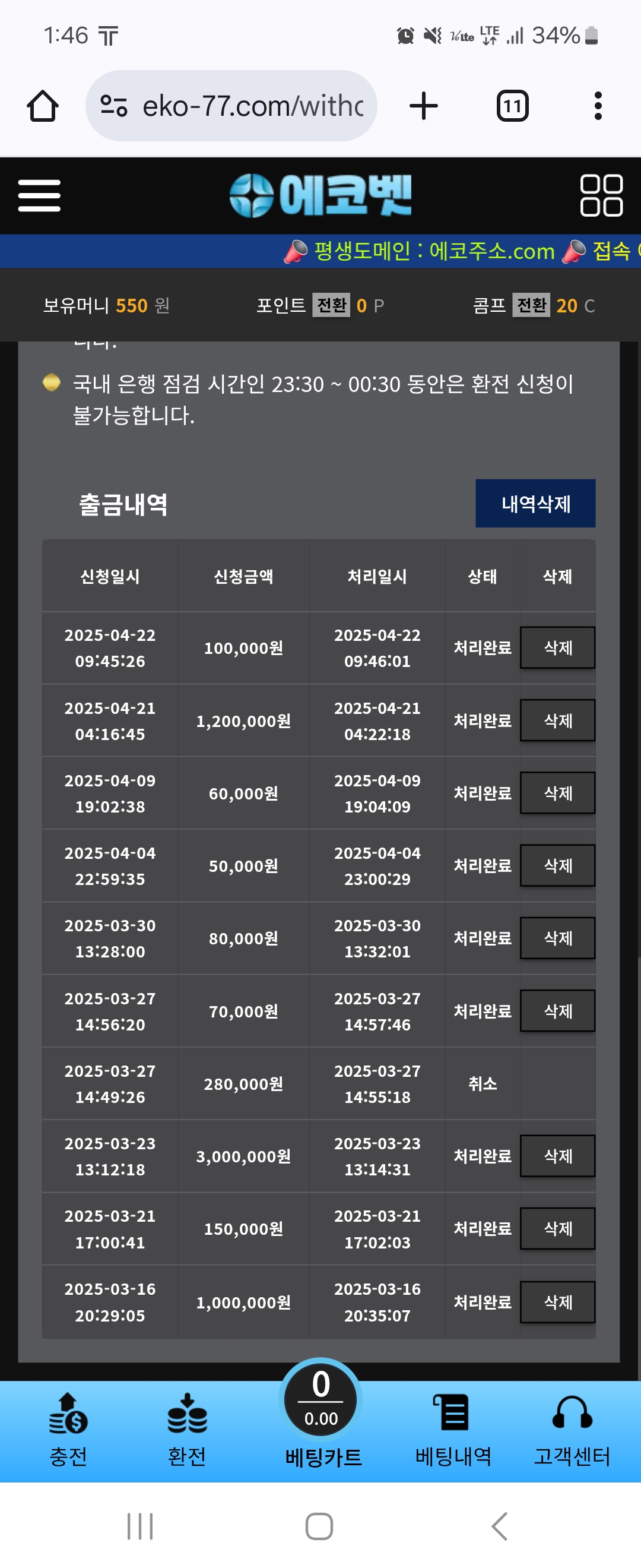Delete the 1,200,000원 withdrawal record
Image resolution: width=641 pixels, height=1568 pixels.
(557, 720)
